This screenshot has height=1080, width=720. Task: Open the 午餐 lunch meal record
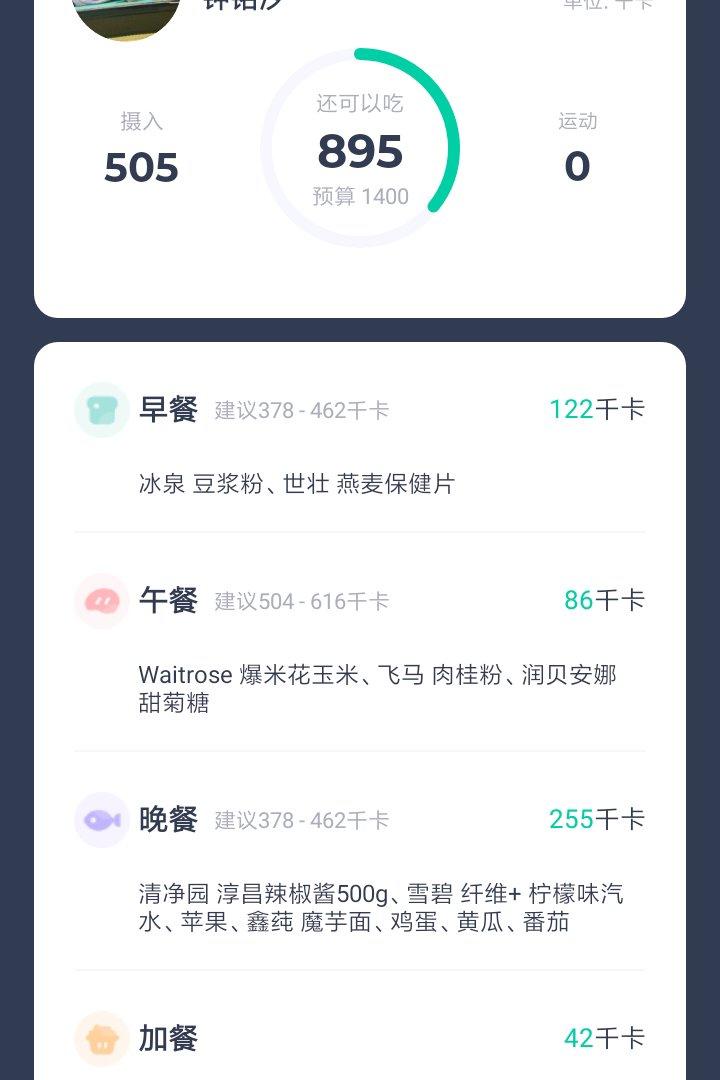point(168,601)
